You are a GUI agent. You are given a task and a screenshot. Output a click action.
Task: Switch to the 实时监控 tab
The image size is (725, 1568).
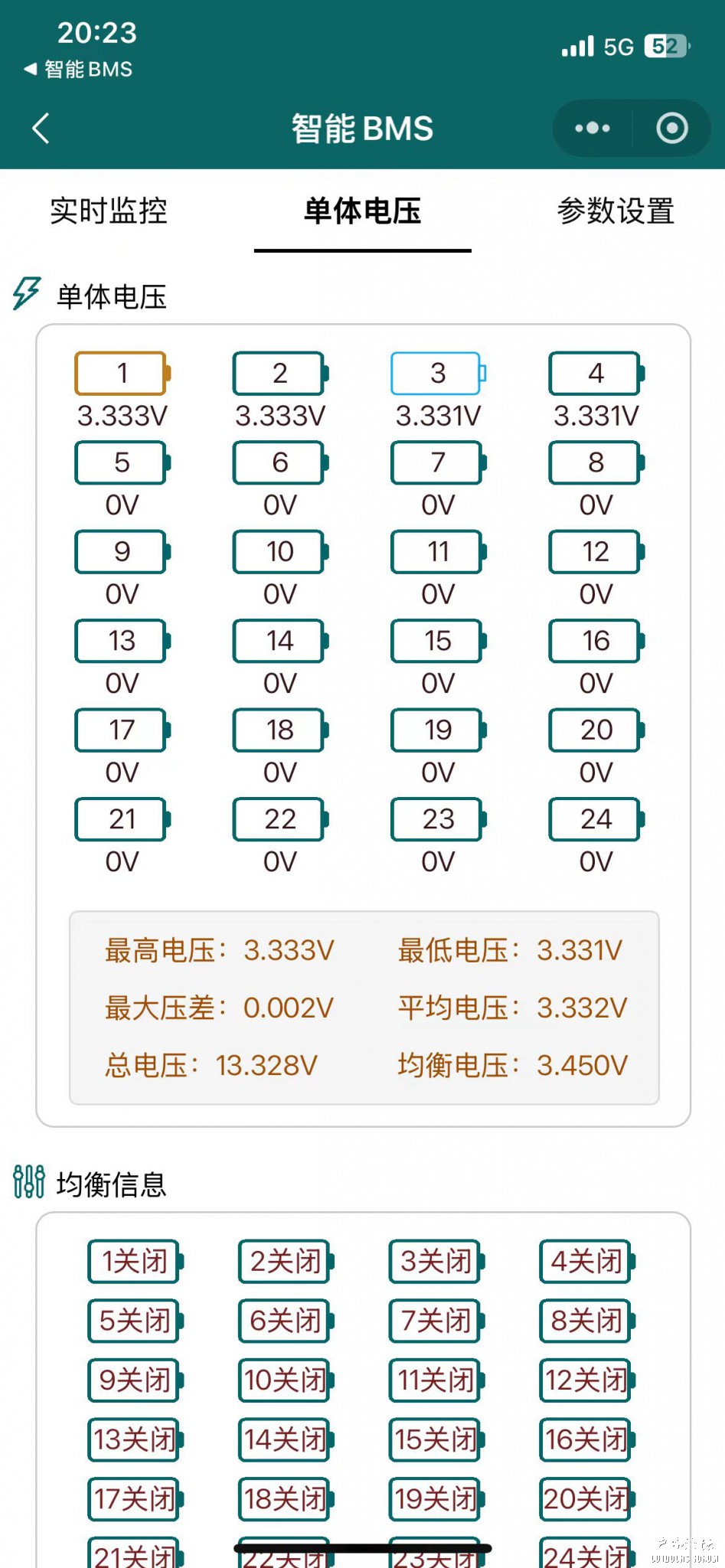tap(109, 211)
